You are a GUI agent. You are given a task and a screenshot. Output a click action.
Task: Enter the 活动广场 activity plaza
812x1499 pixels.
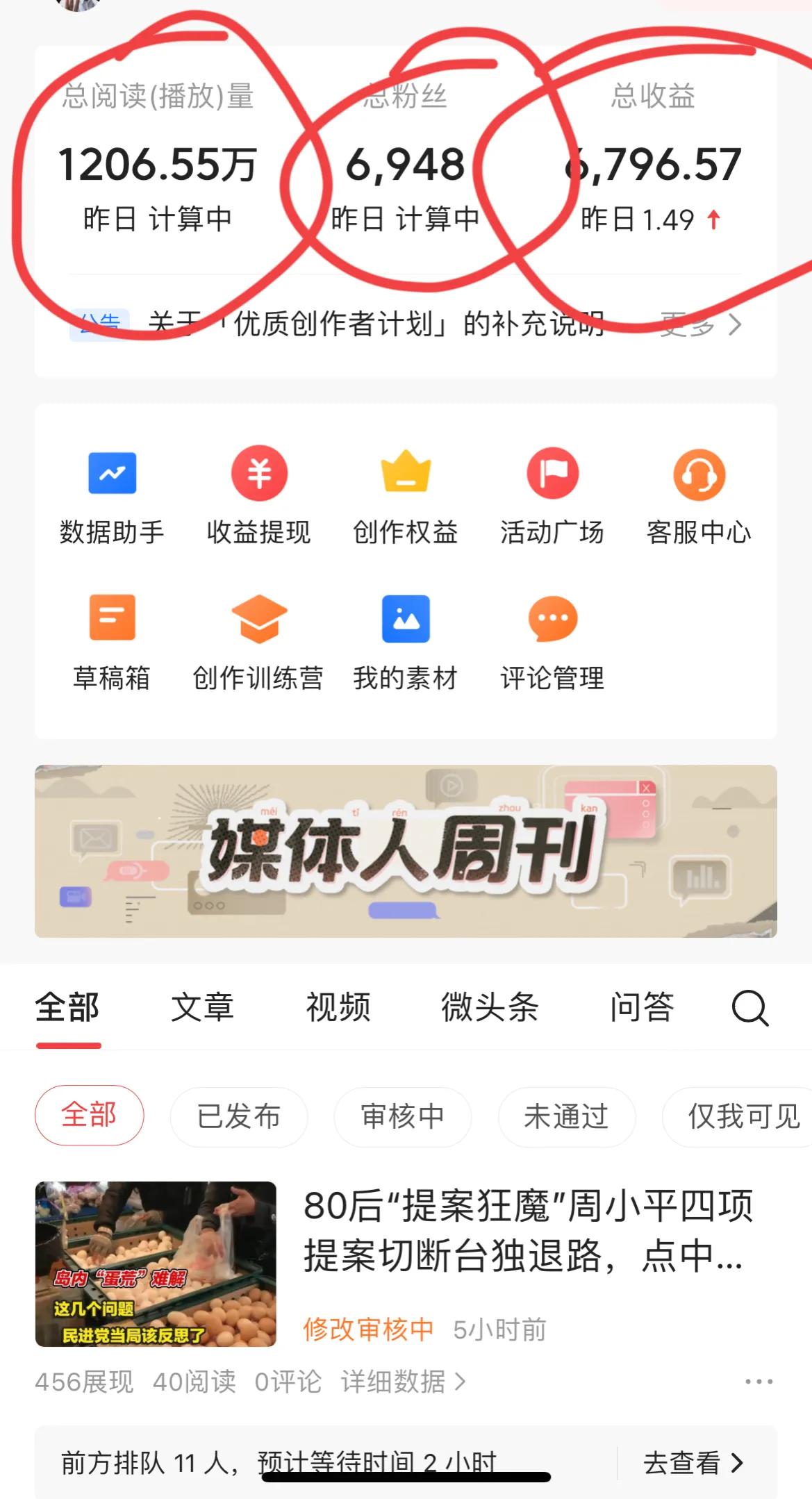pyautogui.click(x=552, y=493)
